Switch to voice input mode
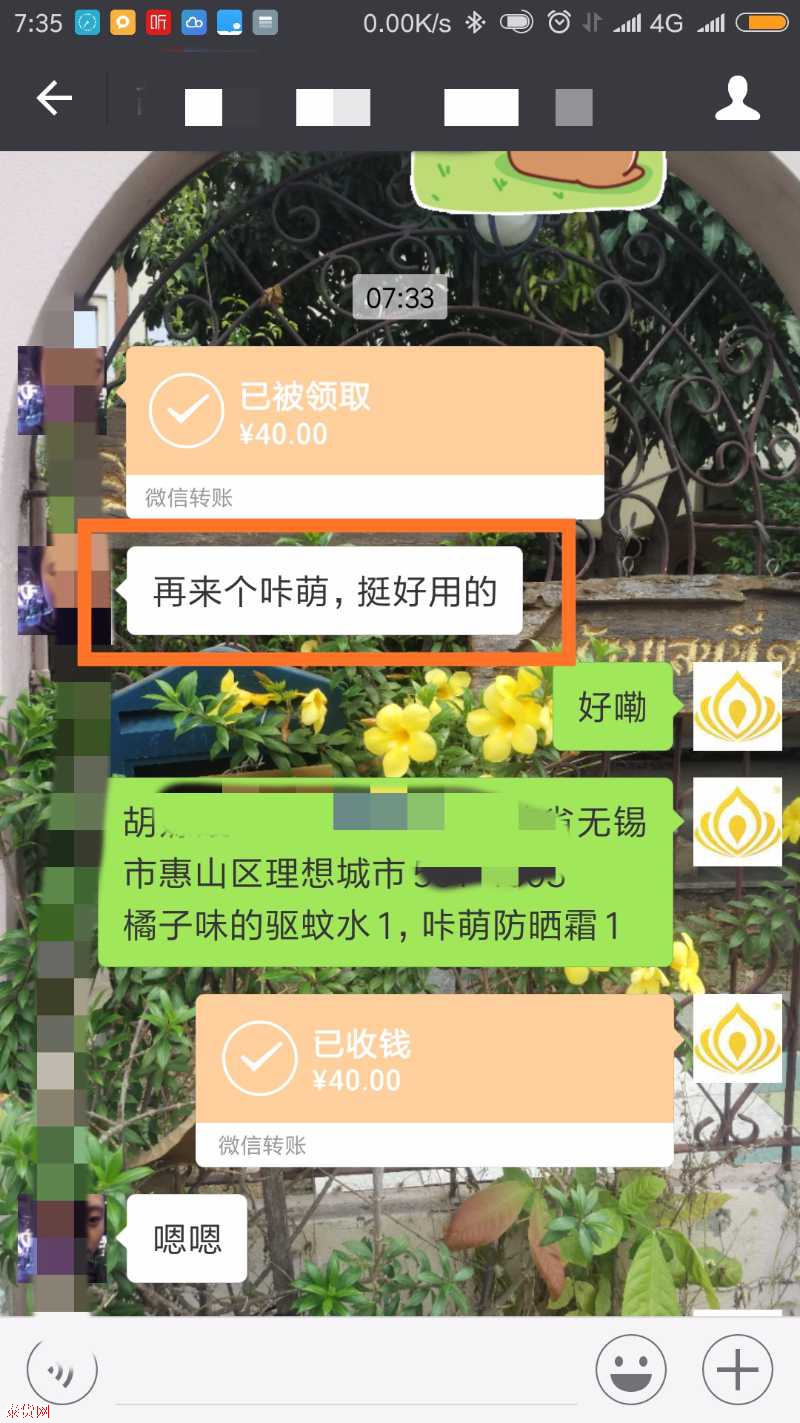Viewport: 800px width, 1423px height. click(62, 1369)
